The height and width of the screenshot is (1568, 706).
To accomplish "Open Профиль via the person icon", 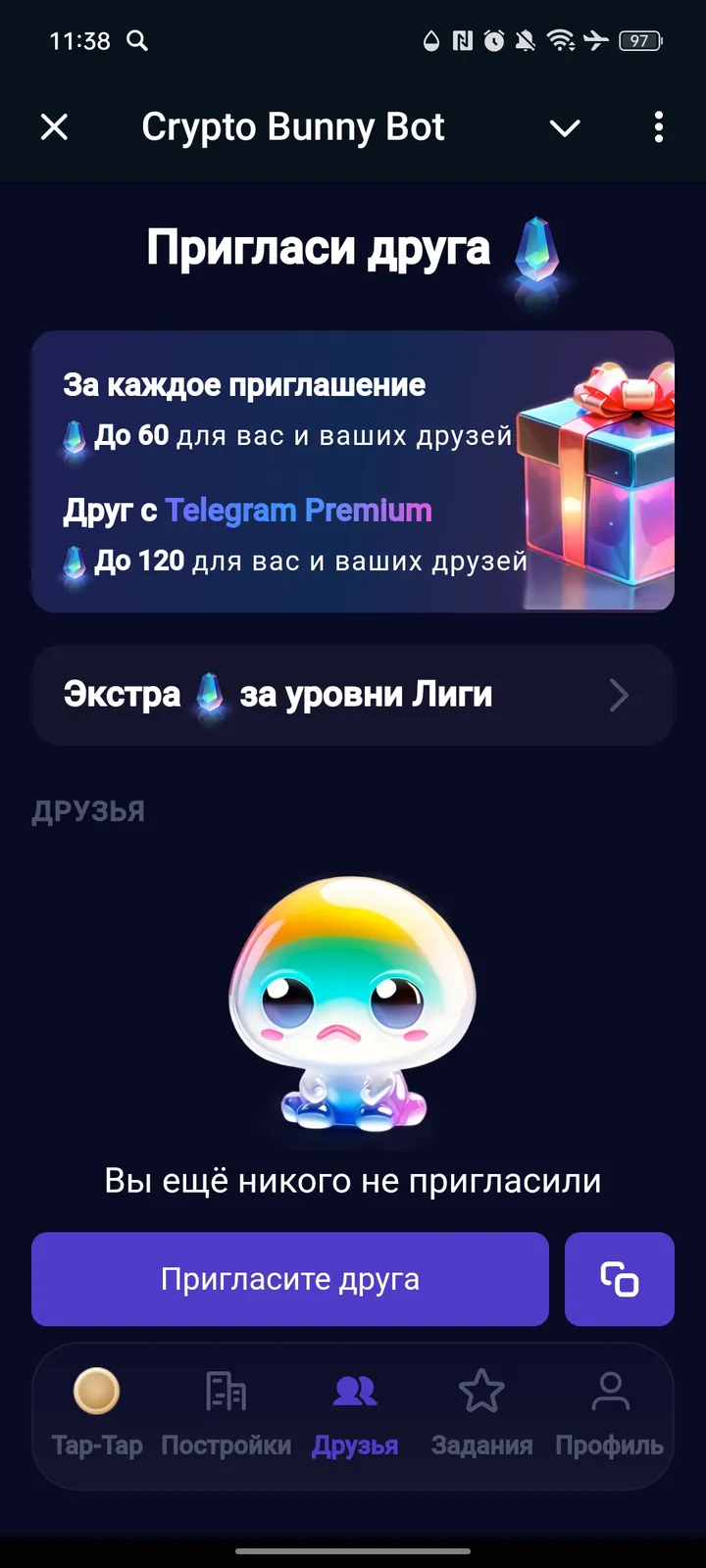I will click(x=611, y=1391).
